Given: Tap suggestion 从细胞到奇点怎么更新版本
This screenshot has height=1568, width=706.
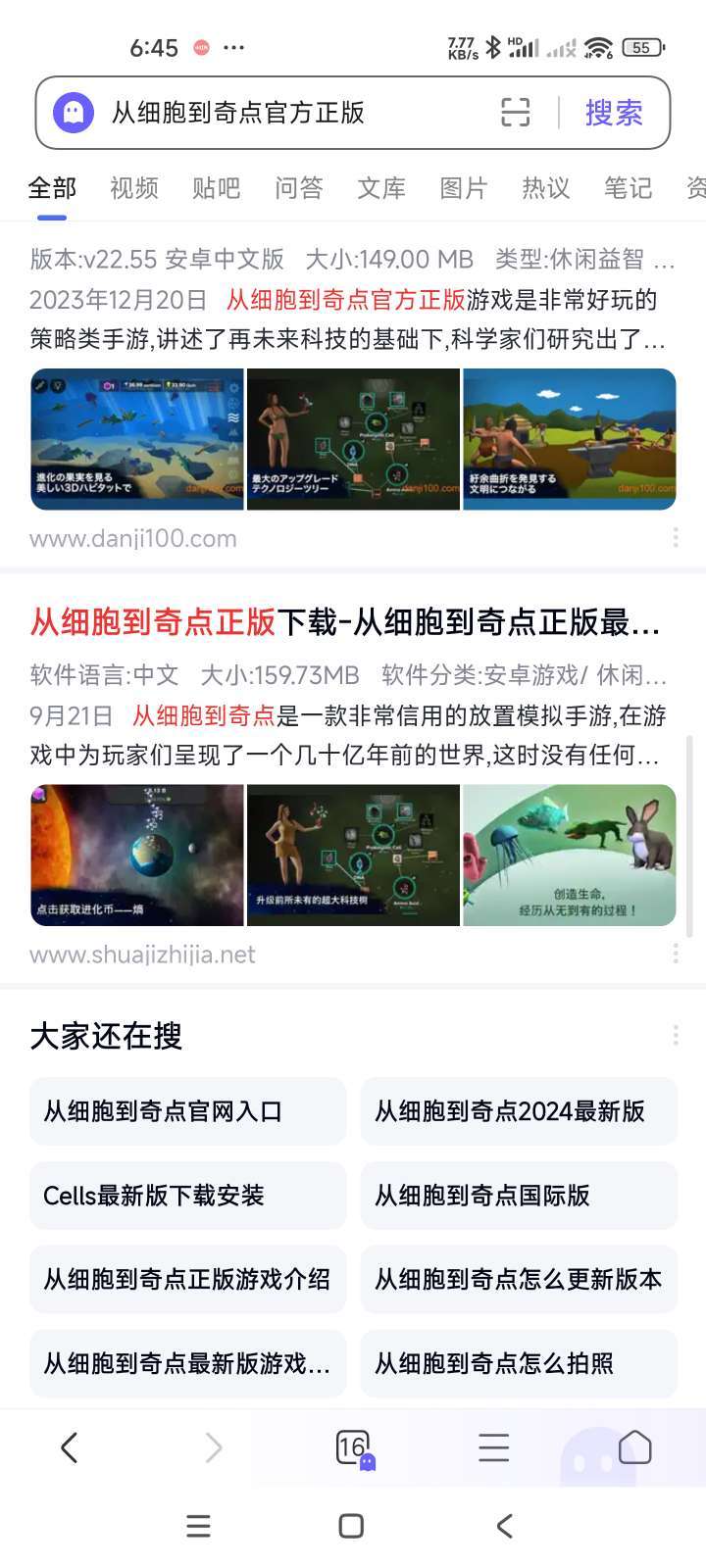Looking at the screenshot, I should point(519,1280).
